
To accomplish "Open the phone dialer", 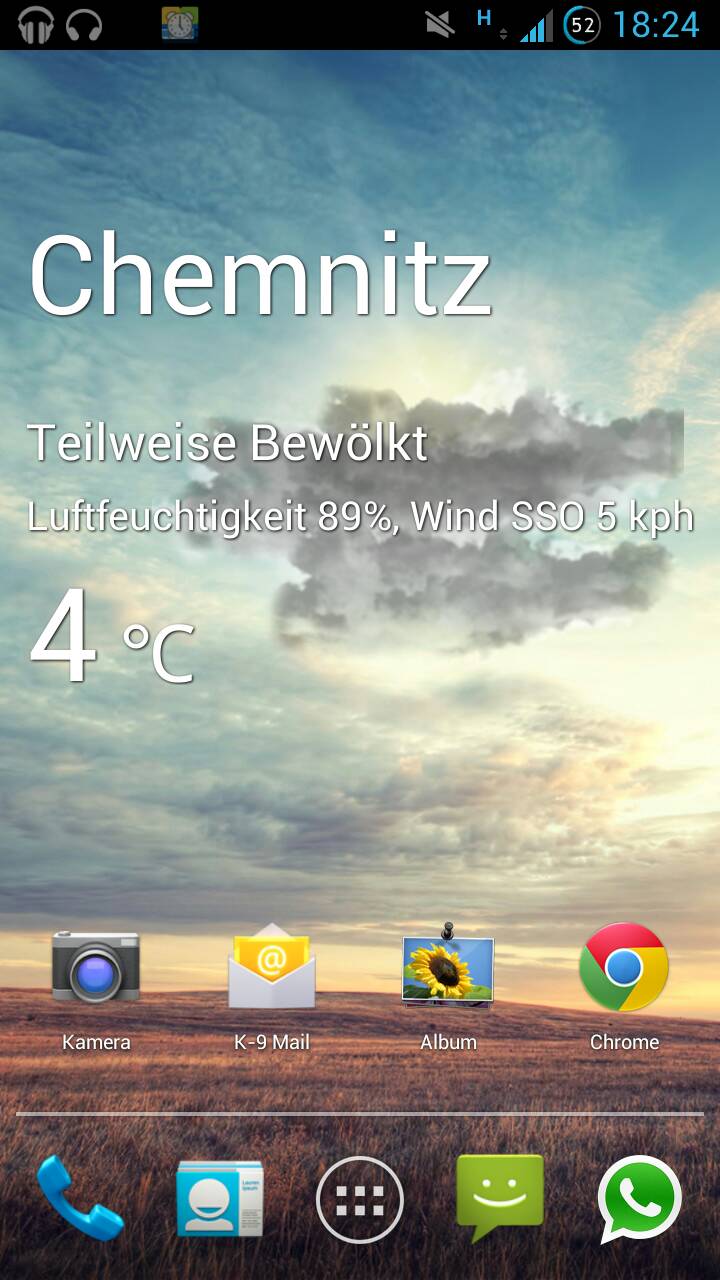I will point(80,1198).
